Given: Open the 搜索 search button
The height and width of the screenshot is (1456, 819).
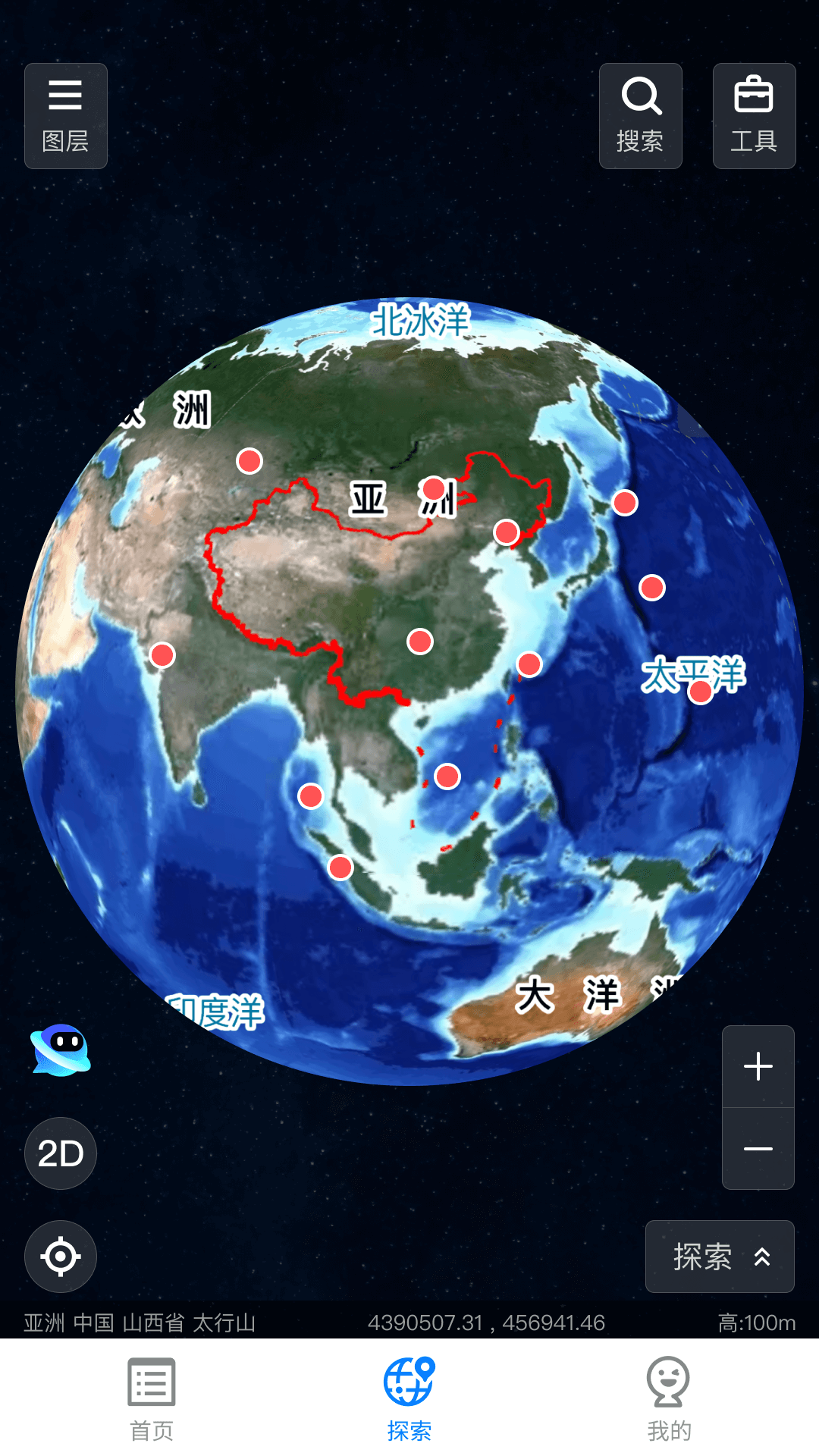Looking at the screenshot, I should click(641, 116).
